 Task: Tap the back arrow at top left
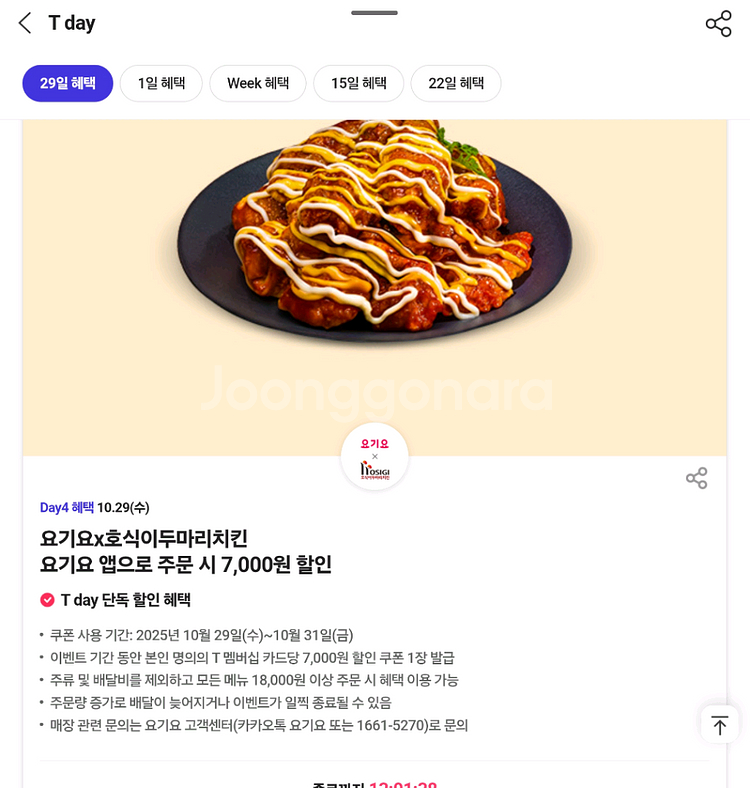point(24,22)
